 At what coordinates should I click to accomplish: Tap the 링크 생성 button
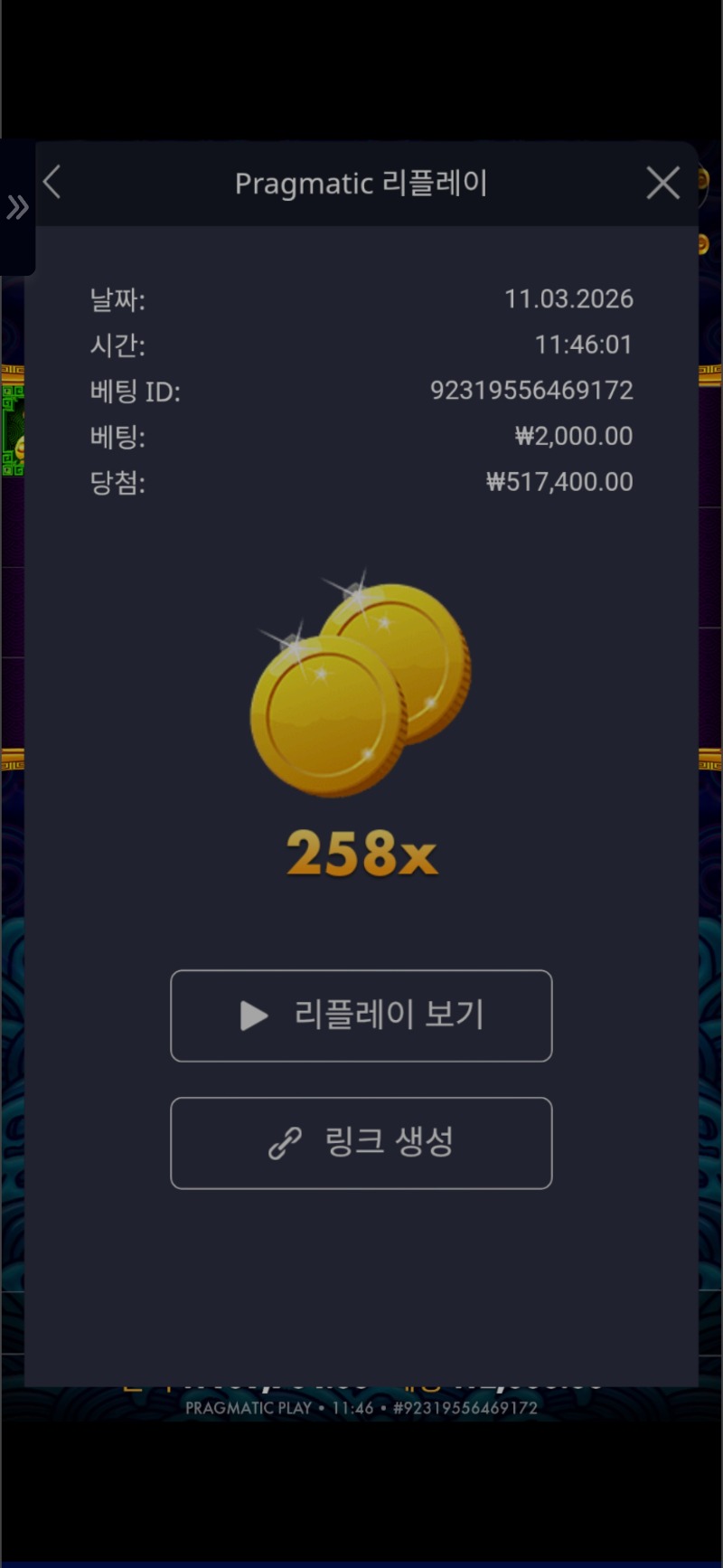coord(361,1143)
